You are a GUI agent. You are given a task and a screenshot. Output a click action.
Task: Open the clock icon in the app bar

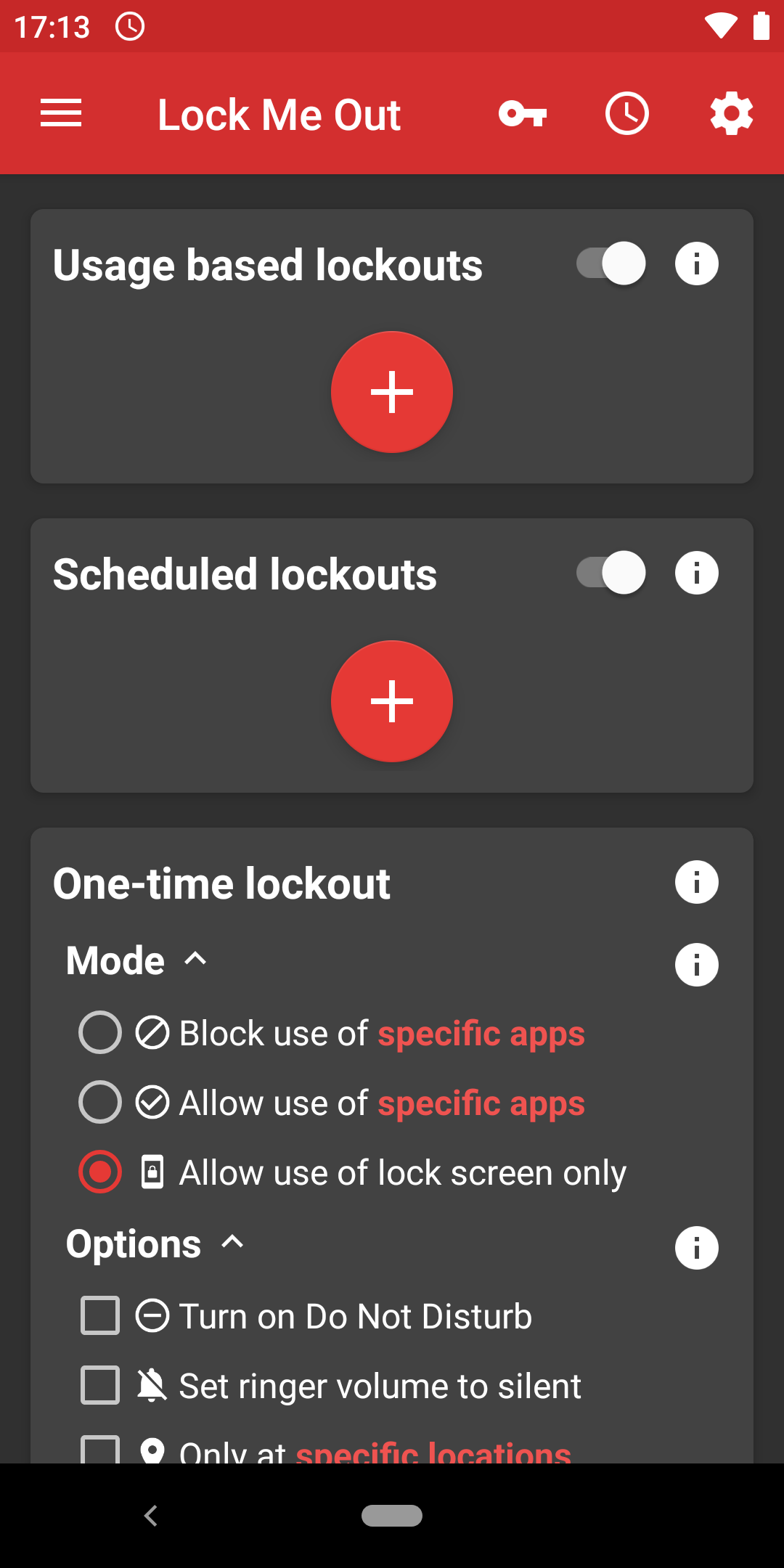tap(627, 113)
